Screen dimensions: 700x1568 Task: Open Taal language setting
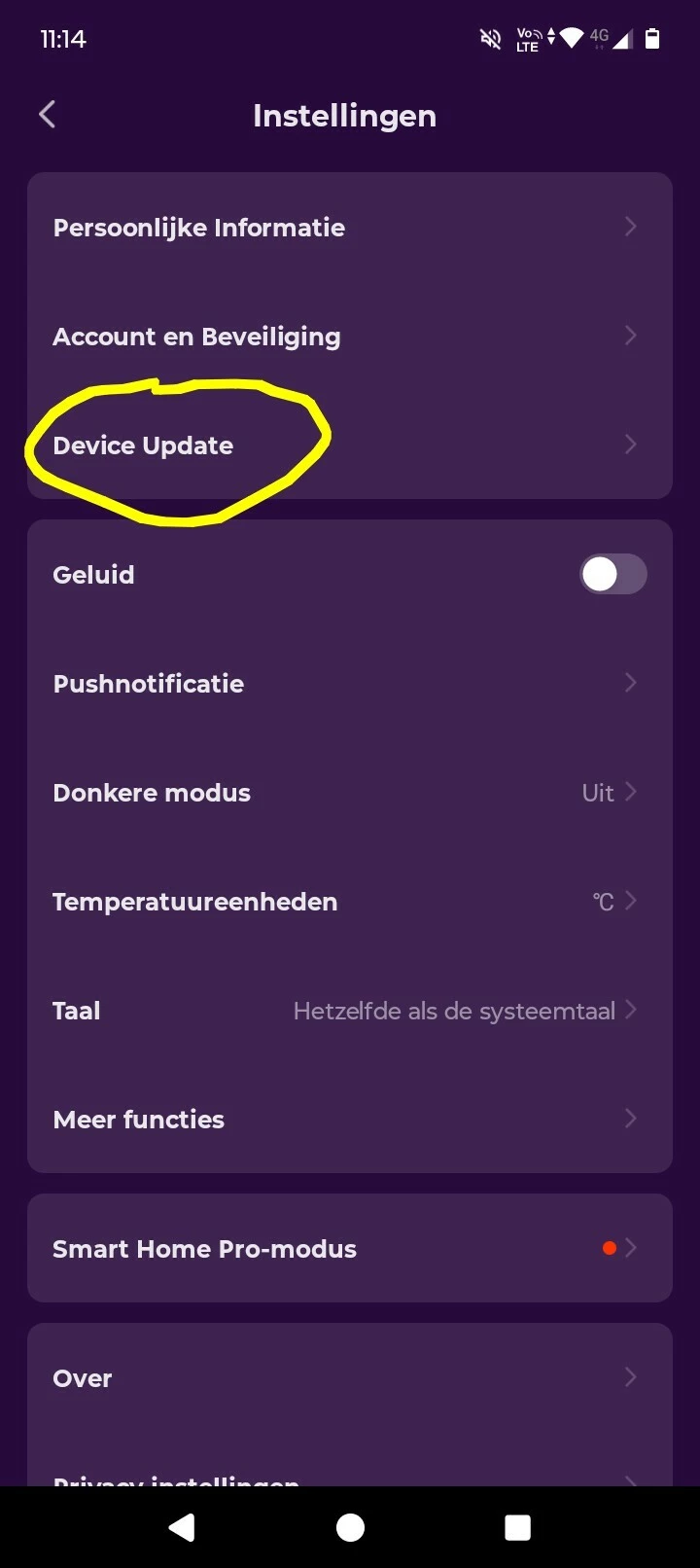(350, 1010)
